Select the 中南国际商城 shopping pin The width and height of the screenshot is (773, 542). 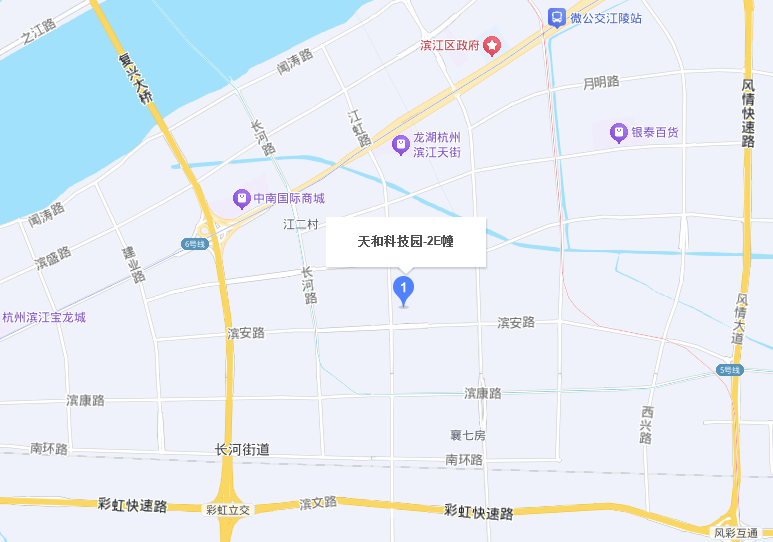[241, 198]
